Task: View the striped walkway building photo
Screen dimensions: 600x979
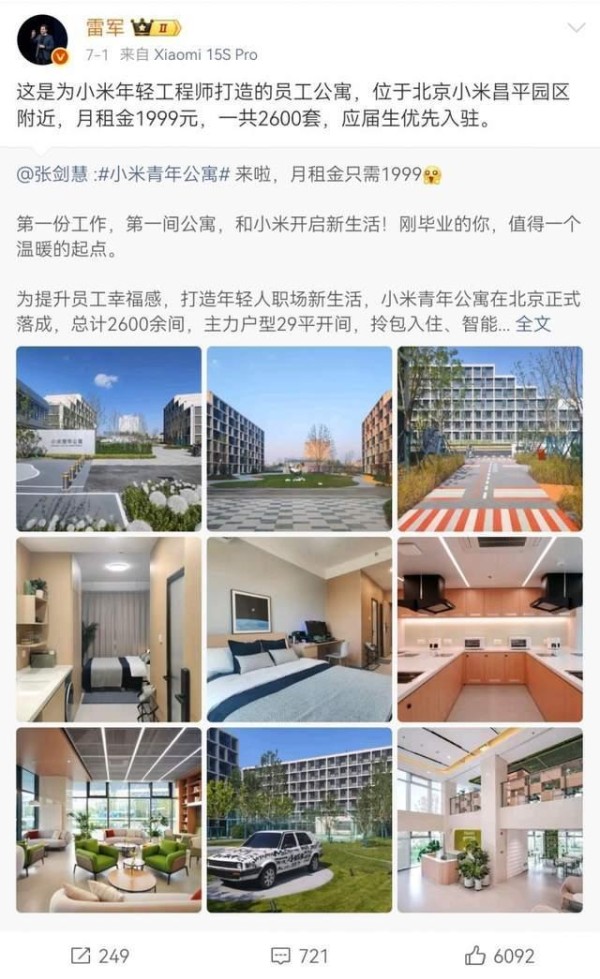Action: pyautogui.click(x=490, y=438)
